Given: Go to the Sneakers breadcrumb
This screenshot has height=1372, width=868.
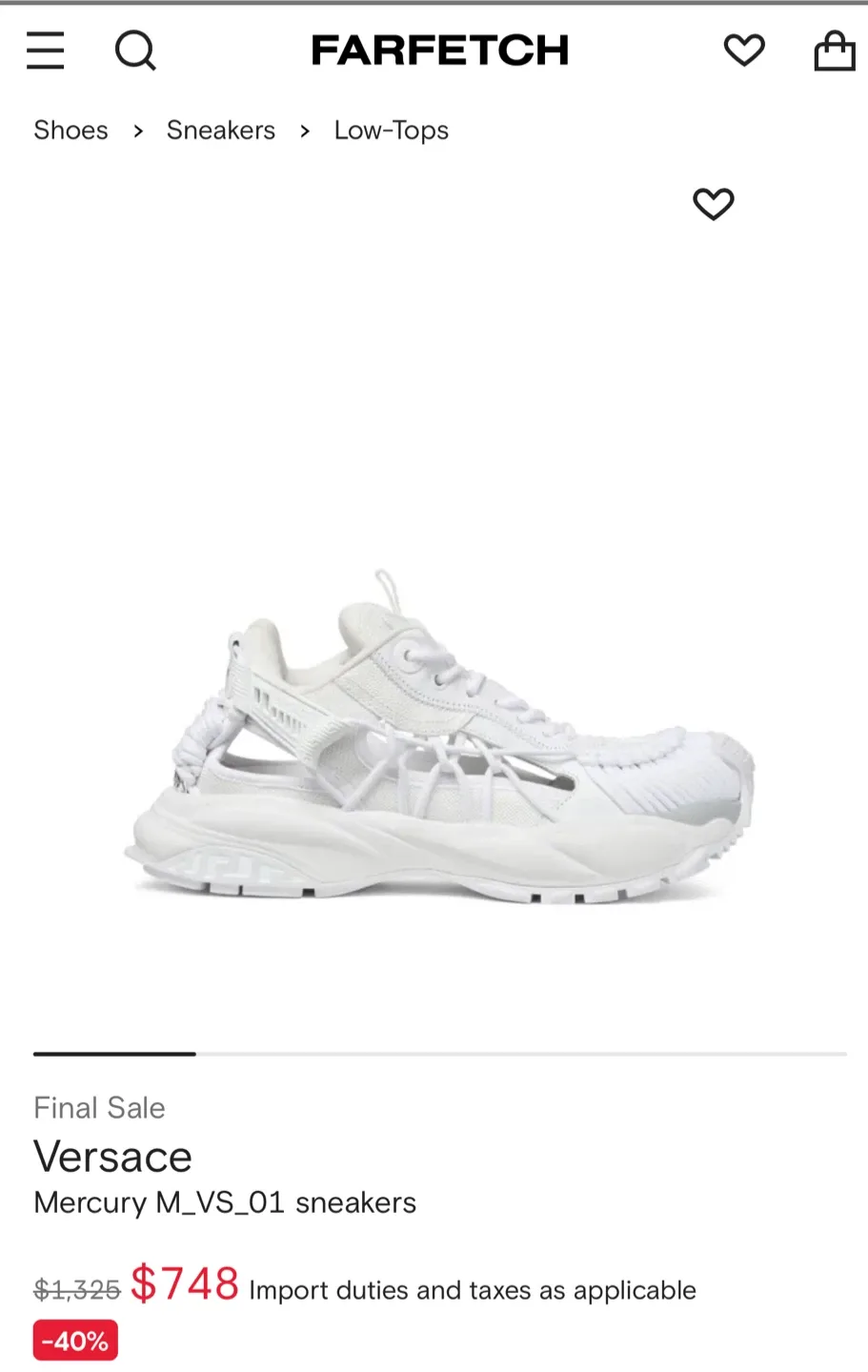Looking at the screenshot, I should (220, 131).
